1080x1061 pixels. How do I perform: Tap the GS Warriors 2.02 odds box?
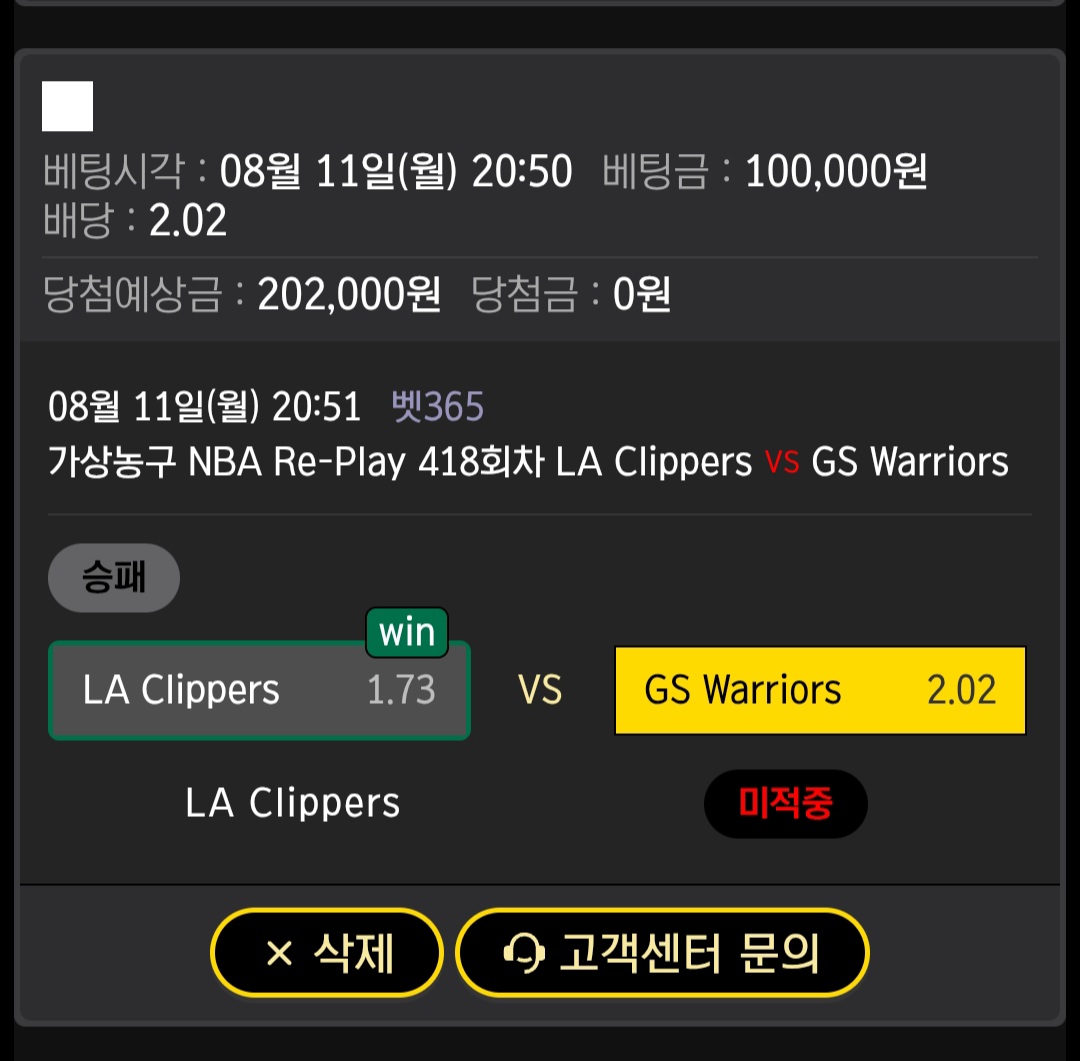coord(820,691)
